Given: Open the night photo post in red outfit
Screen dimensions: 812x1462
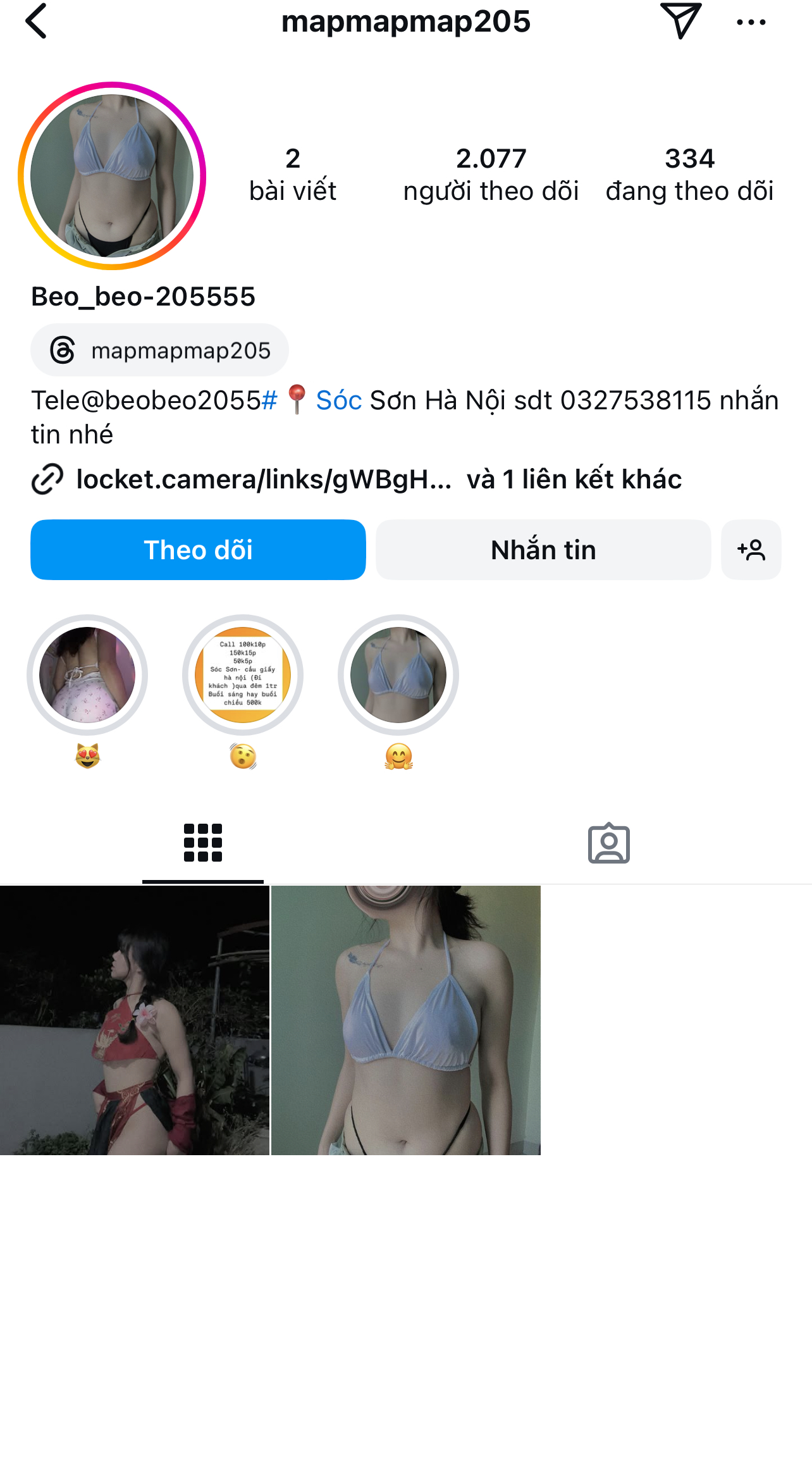Looking at the screenshot, I should (x=135, y=1020).
